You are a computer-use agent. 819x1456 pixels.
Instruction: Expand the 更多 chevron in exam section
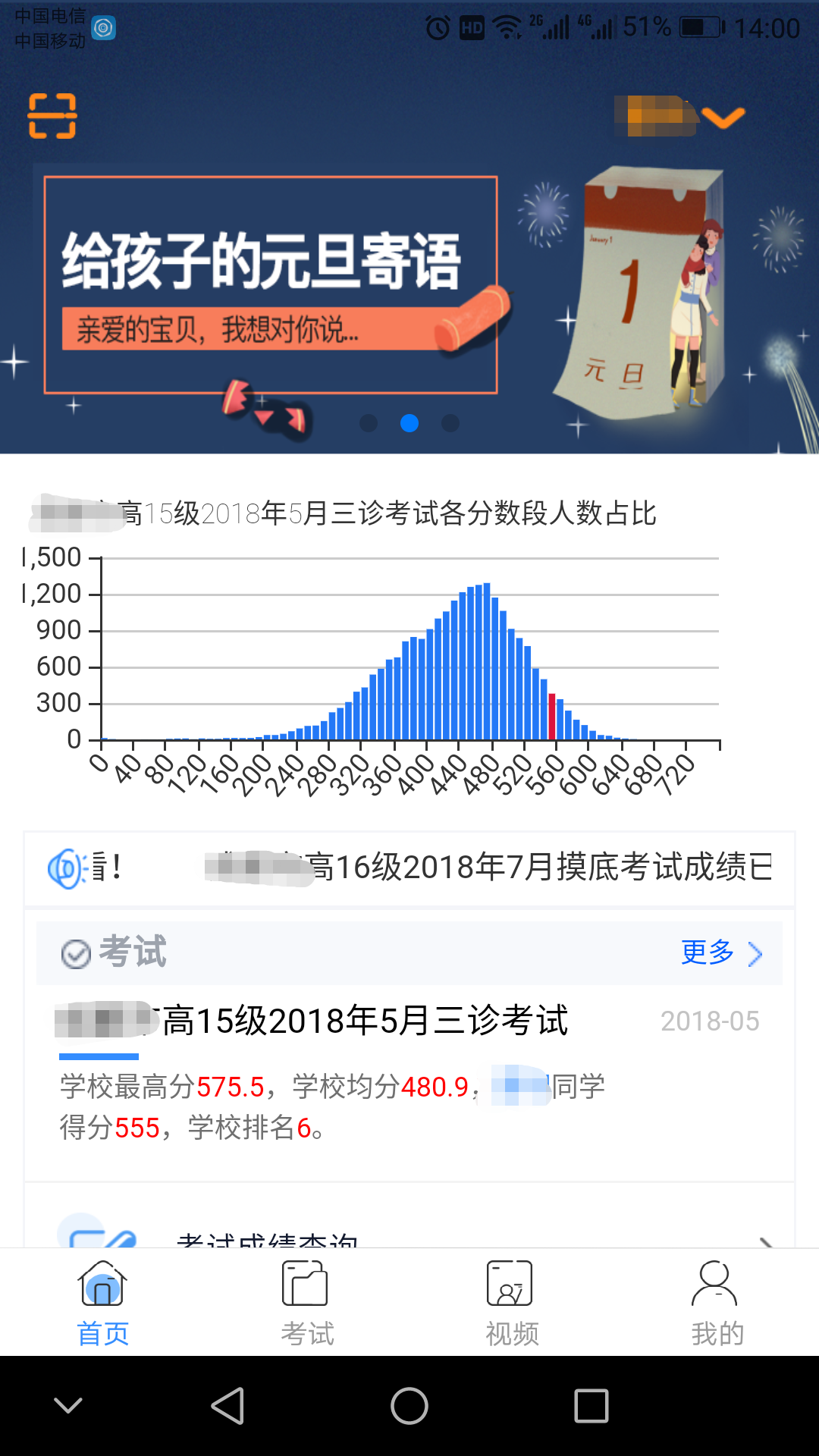(753, 953)
